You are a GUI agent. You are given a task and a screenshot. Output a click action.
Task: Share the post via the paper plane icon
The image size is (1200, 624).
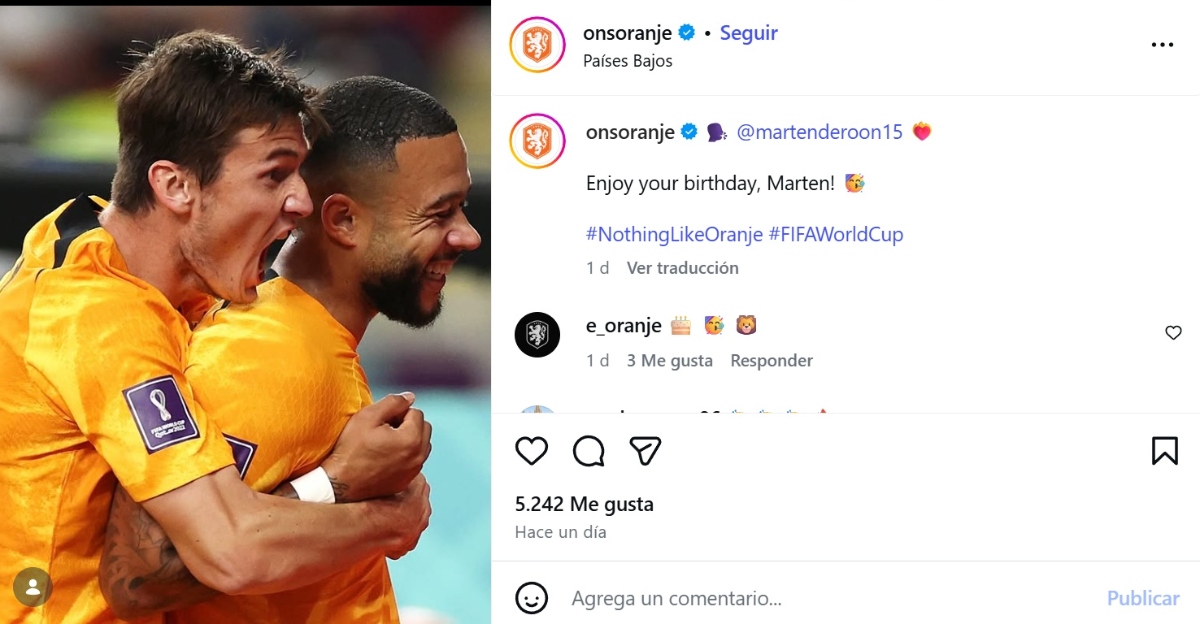click(x=646, y=451)
